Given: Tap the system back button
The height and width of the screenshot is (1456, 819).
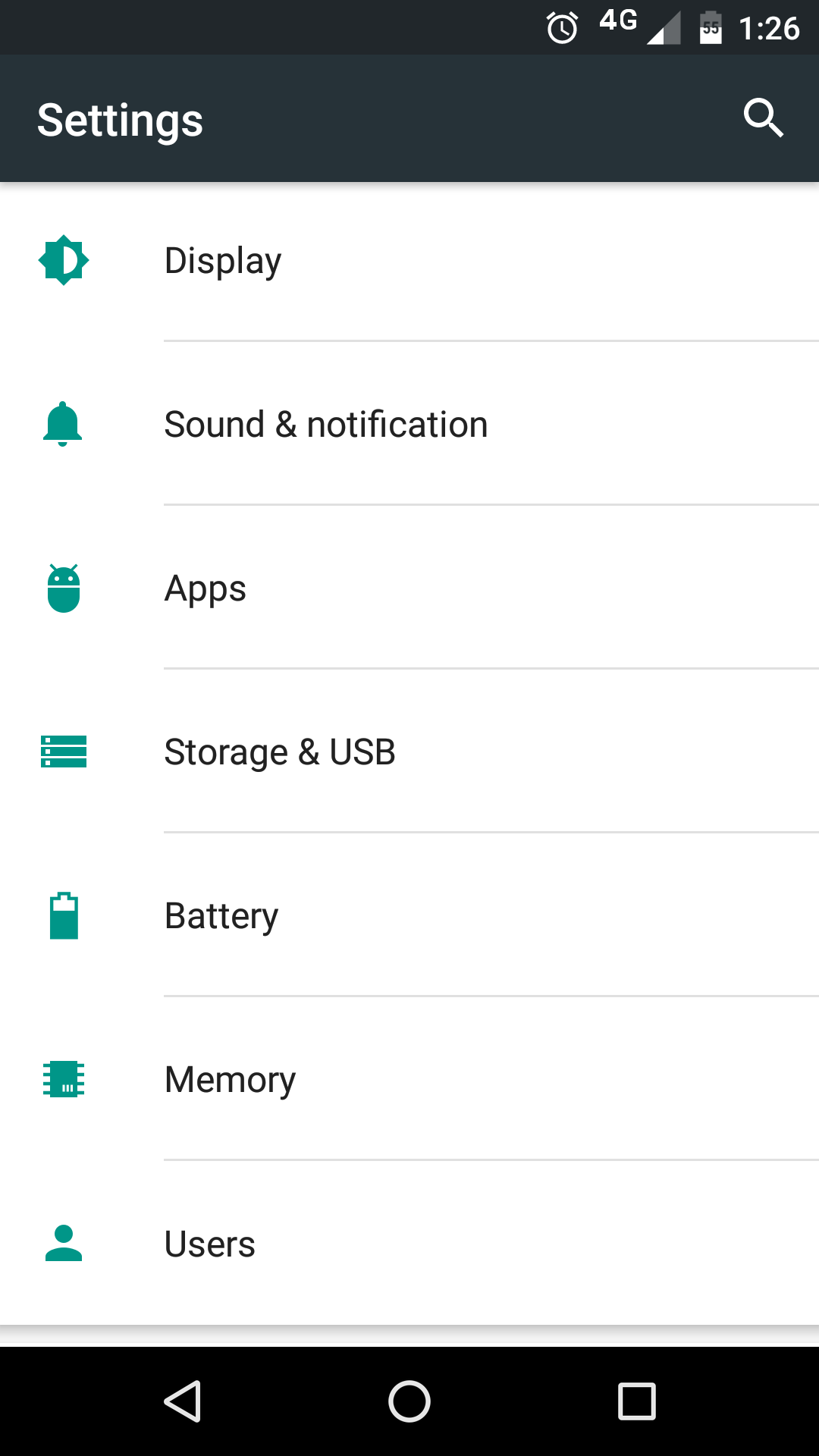Looking at the screenshot, I should (x=182, y=1401).
